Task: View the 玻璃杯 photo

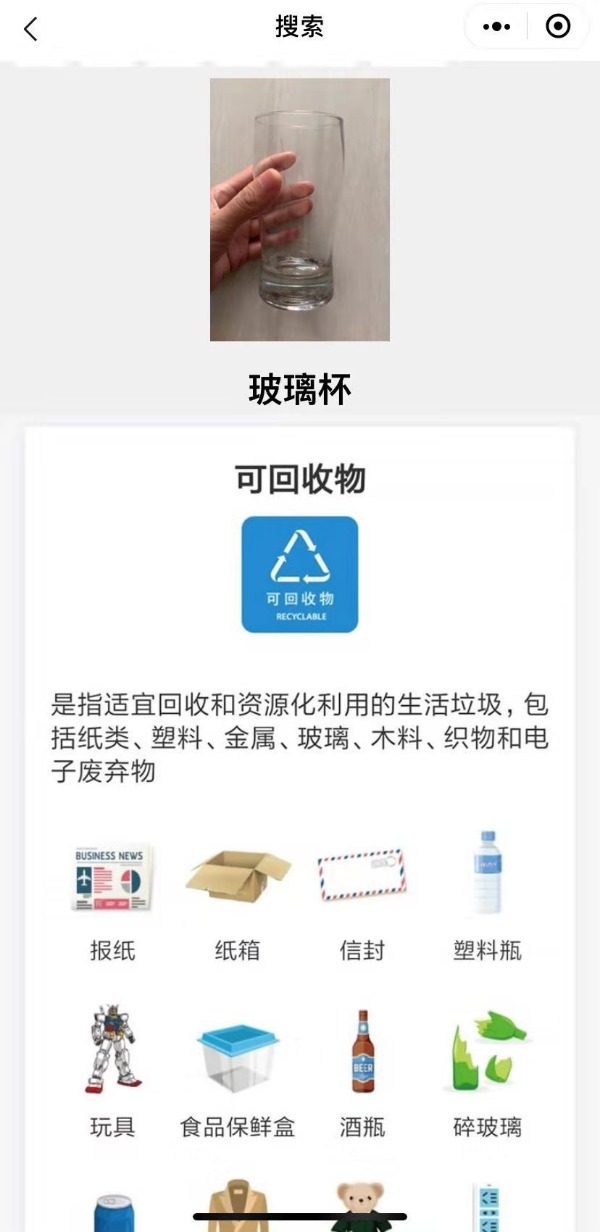Action: coord(300,210)
